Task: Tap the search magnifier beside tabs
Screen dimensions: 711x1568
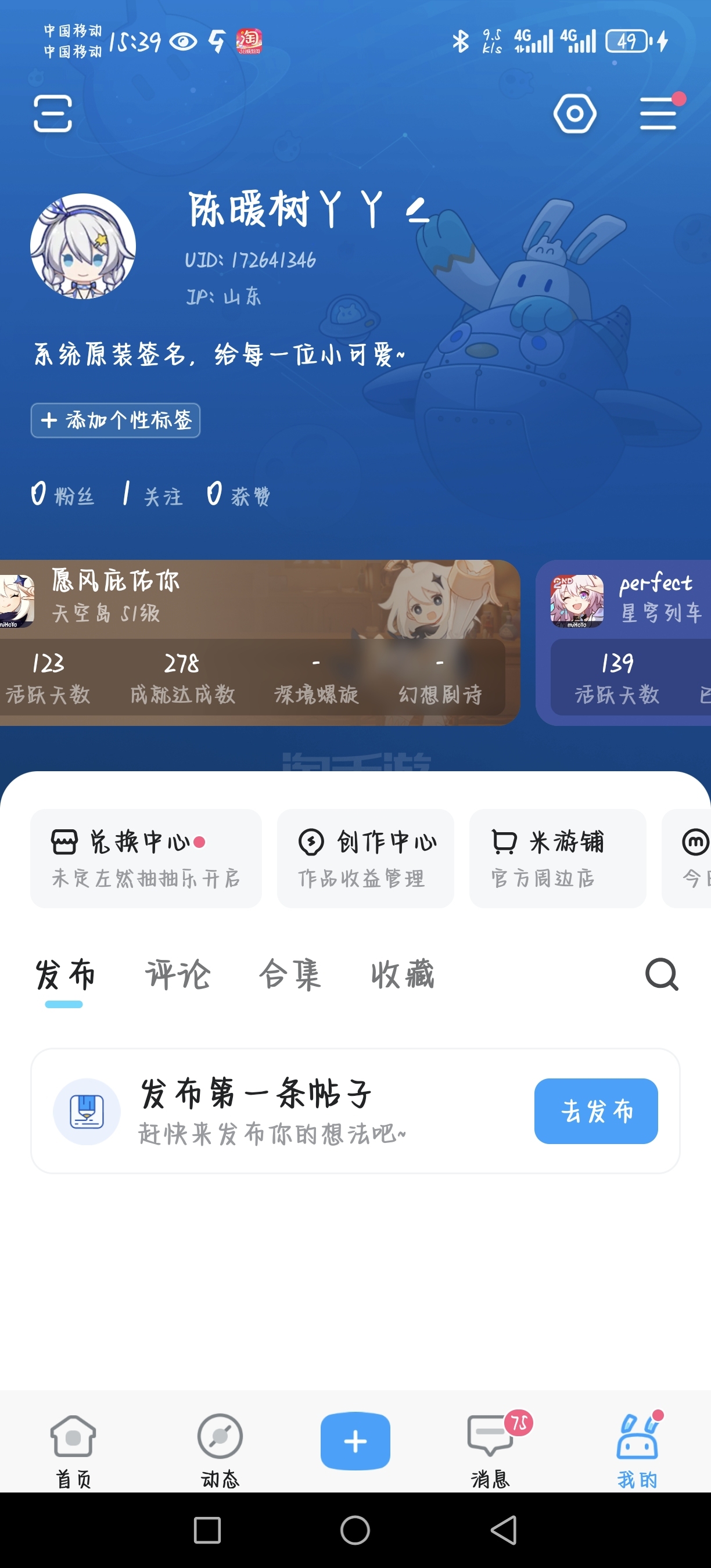Action: click(x=662, y=974)
